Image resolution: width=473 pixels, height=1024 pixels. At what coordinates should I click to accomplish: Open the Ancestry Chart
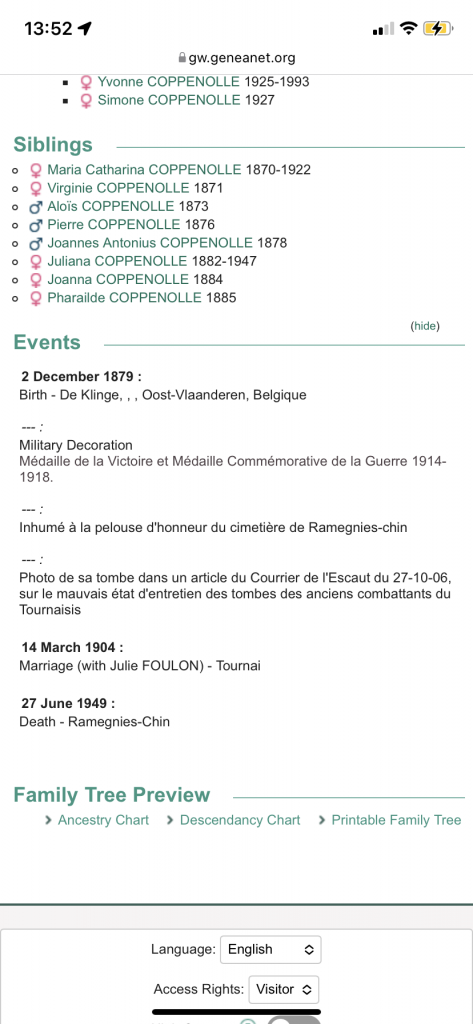click(103, 820)
